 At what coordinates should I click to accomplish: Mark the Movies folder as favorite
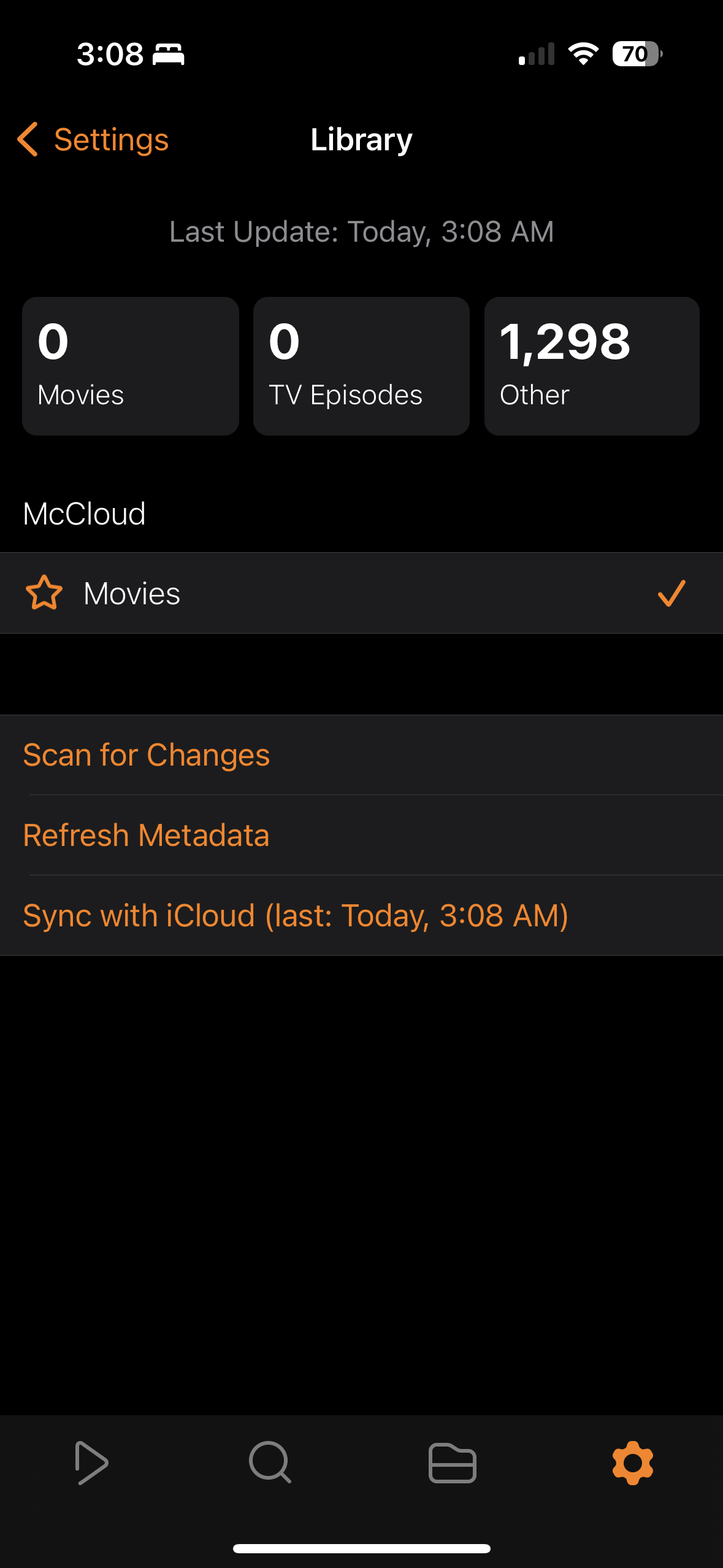[x=44, y=593]
